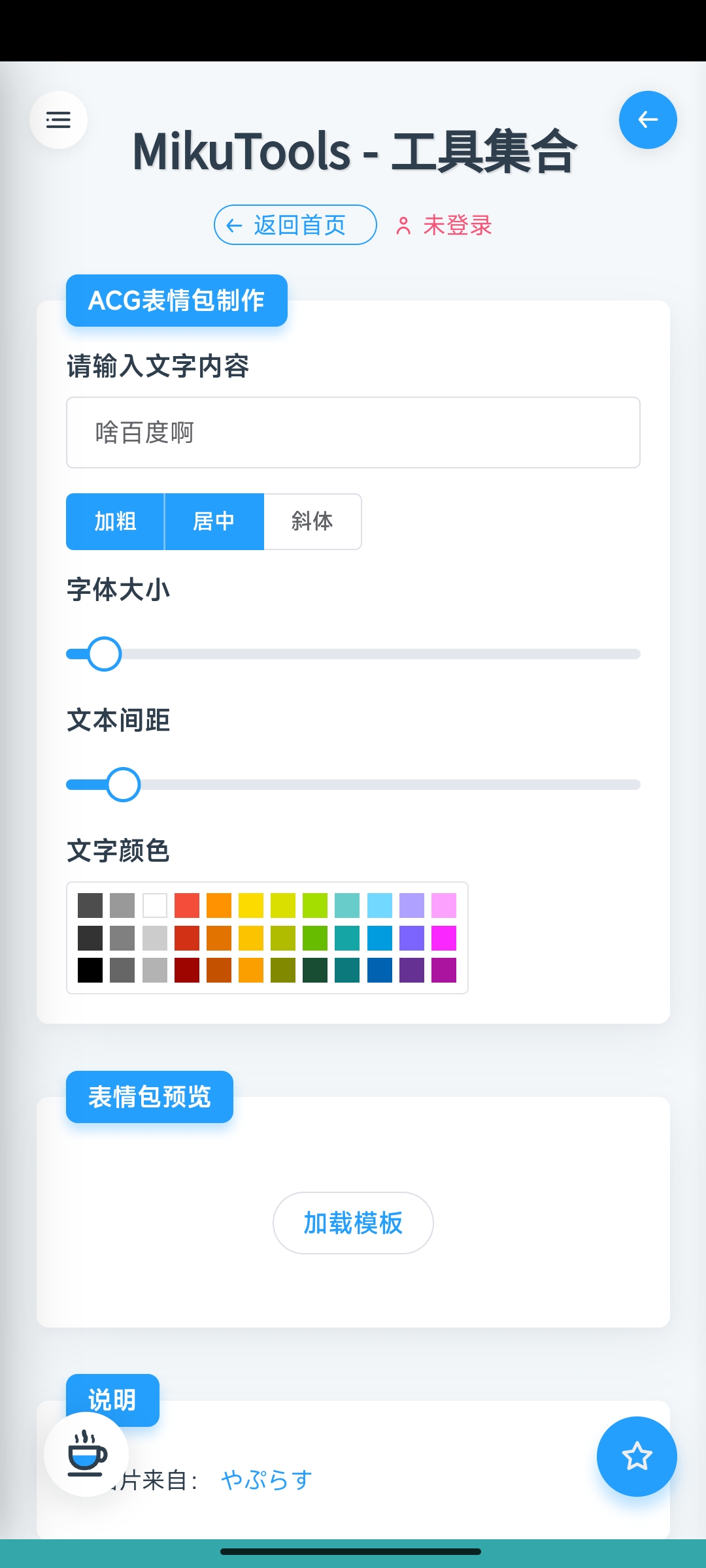Click the 未登录 login link

coord(458,225)
